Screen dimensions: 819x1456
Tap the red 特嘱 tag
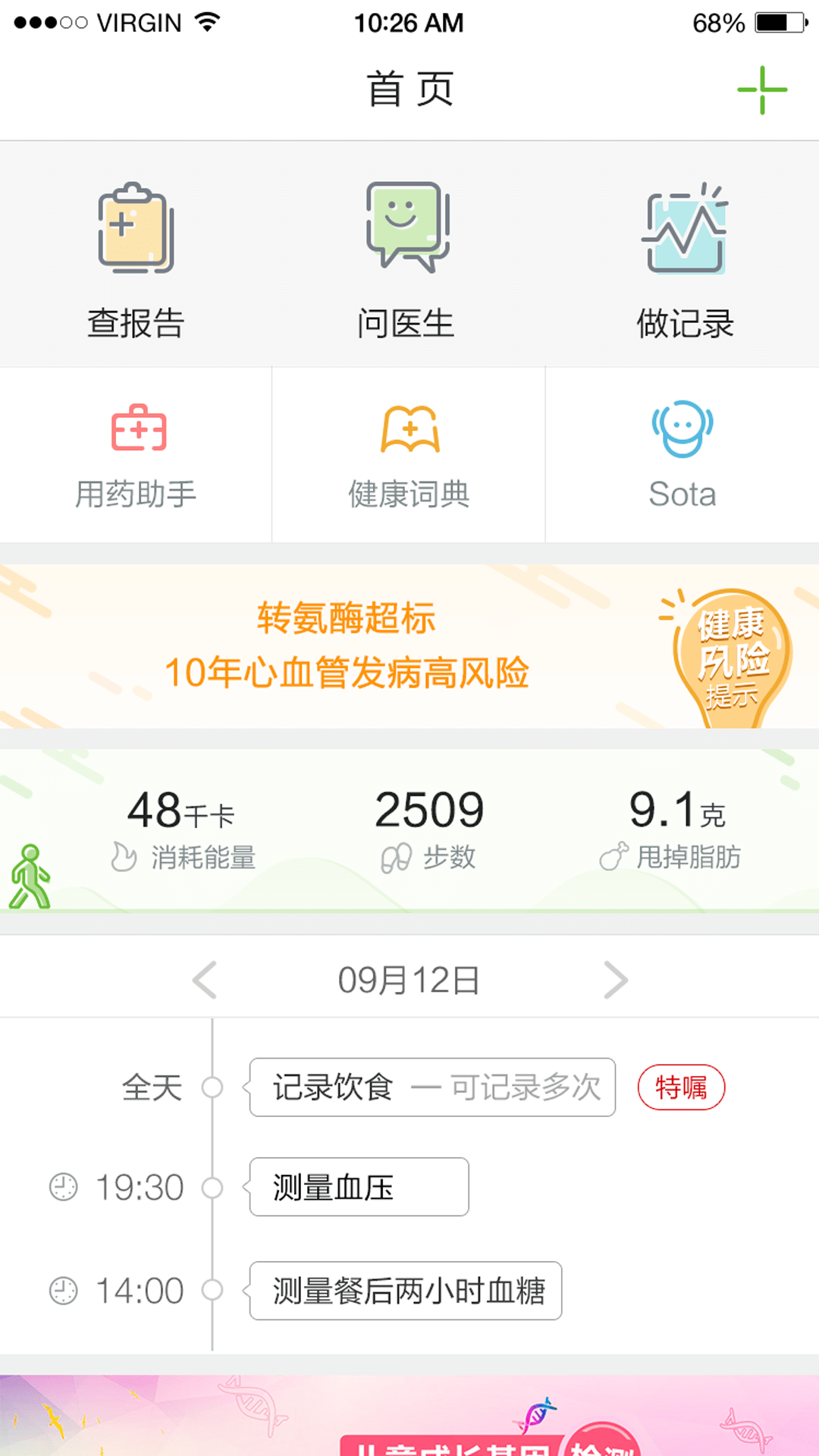click(x=681, y=1087)
